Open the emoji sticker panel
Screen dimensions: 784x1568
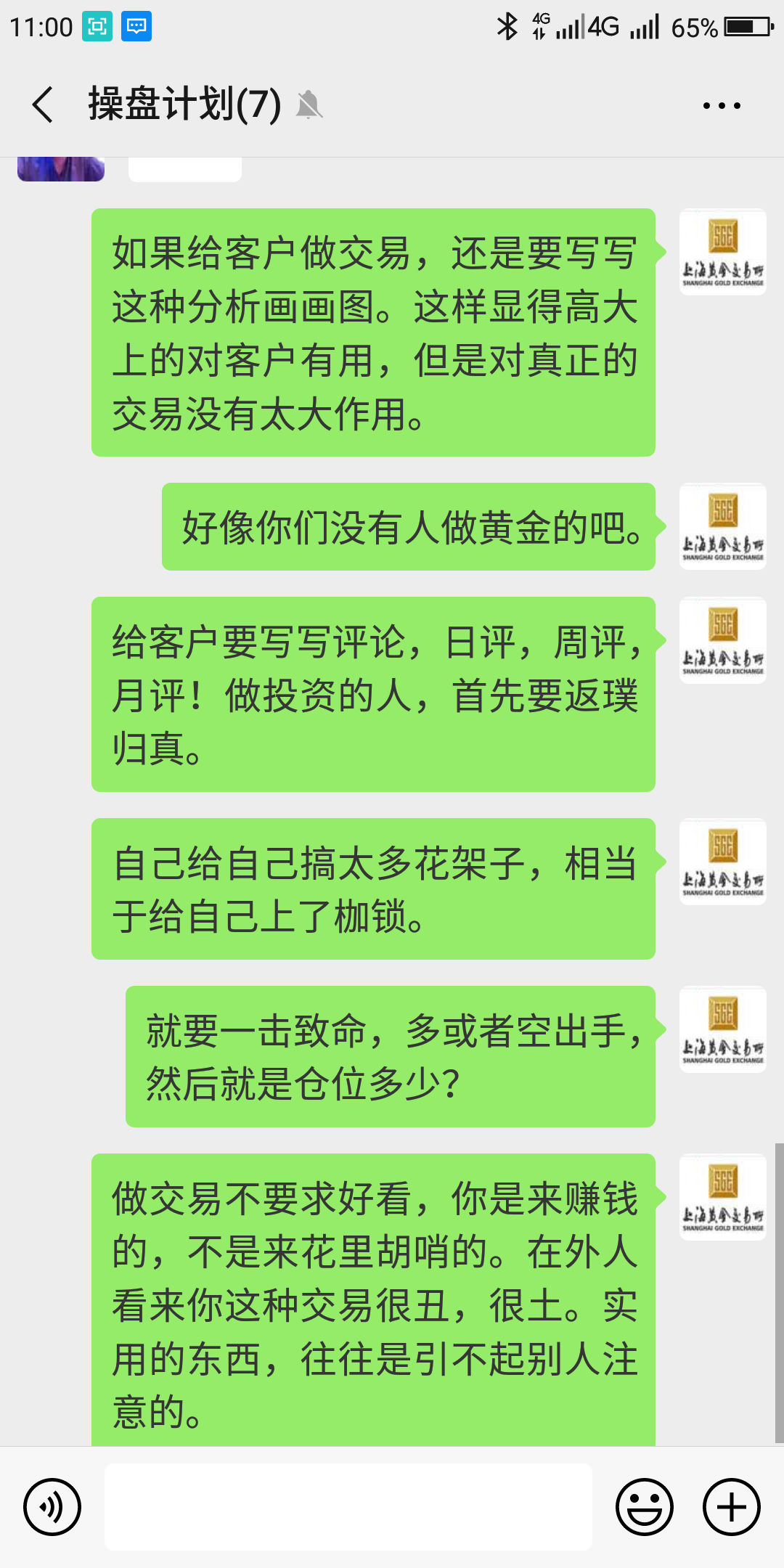645,1507
